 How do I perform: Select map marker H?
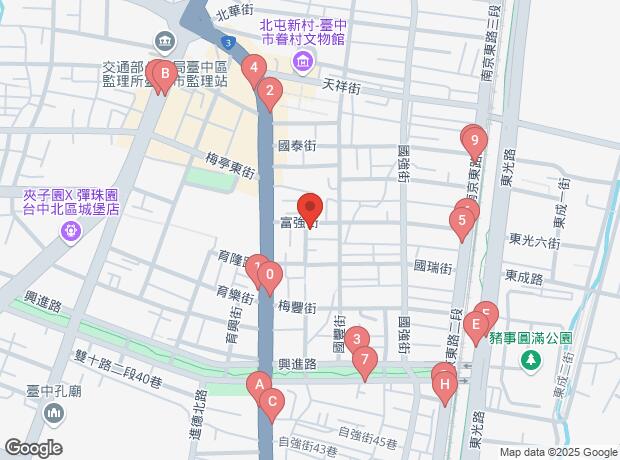[x=445, y=383]
